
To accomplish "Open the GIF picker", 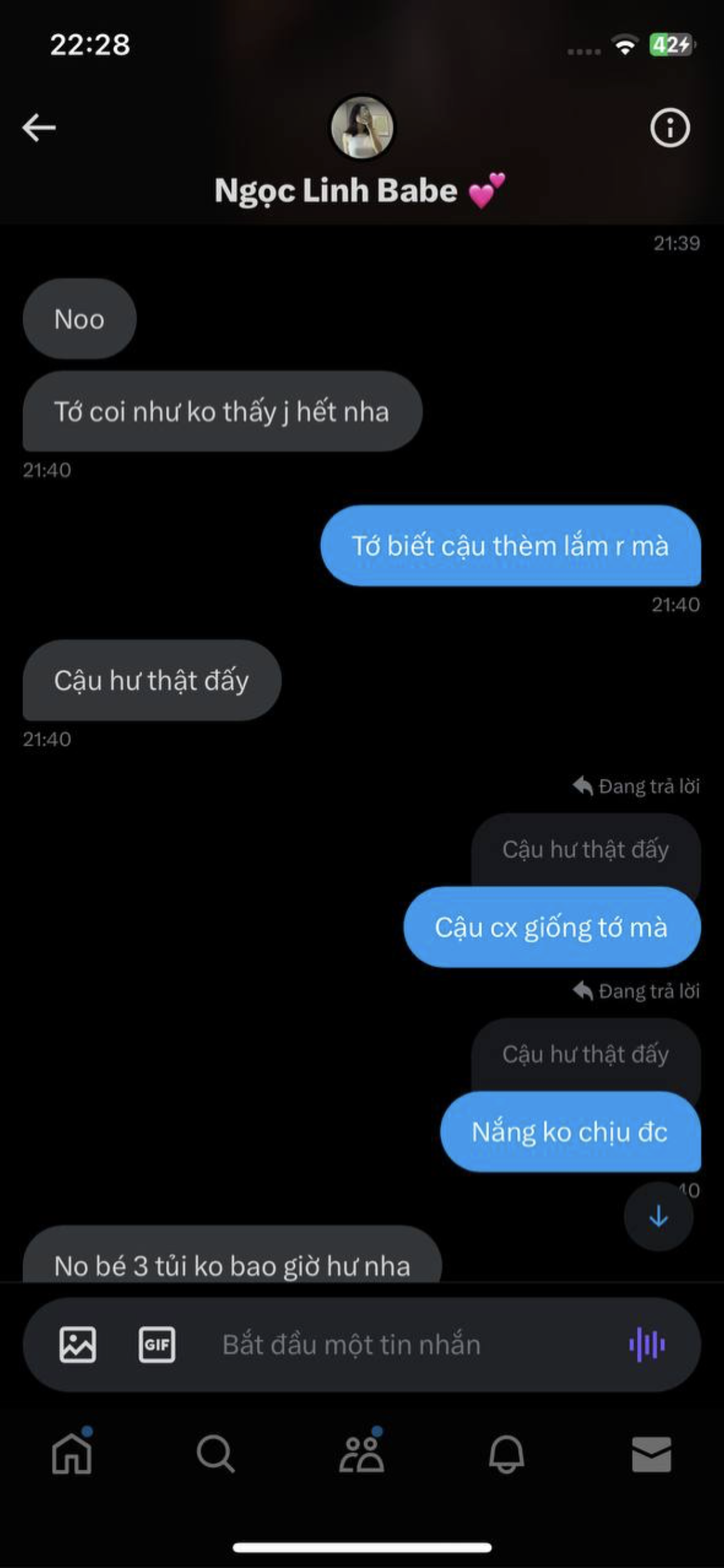I will point(156,1345).
